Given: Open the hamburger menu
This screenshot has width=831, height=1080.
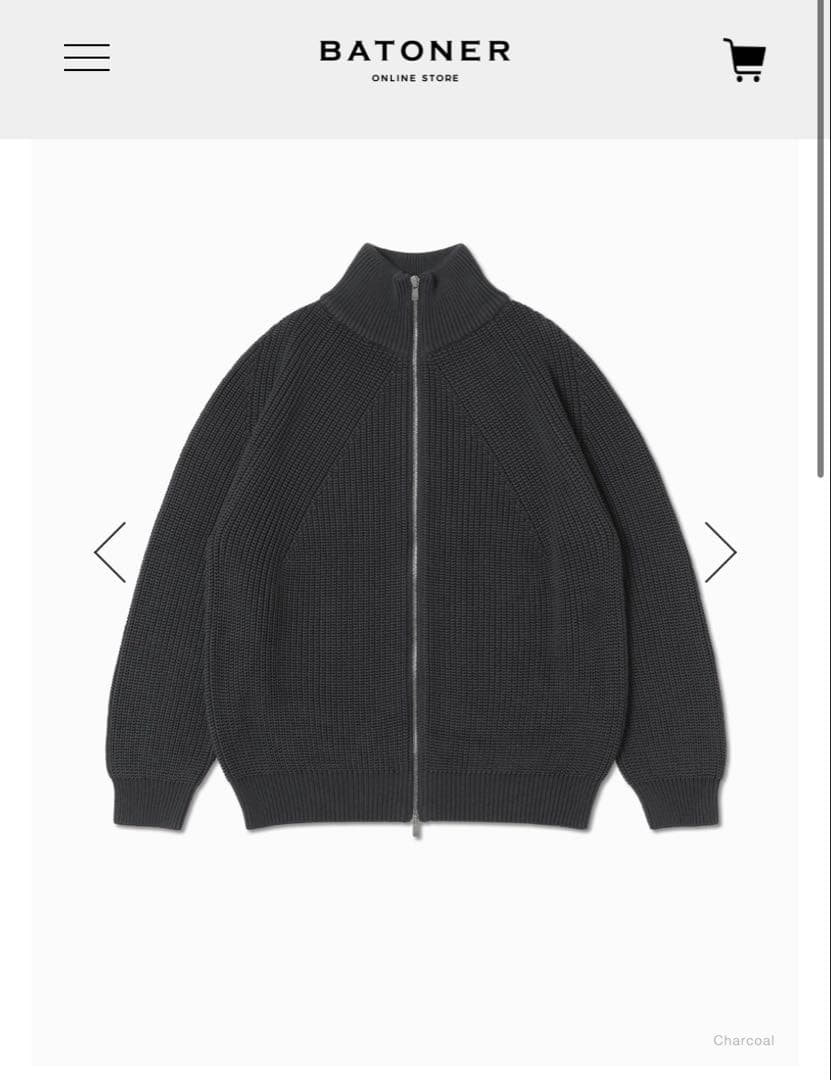Looking at the screenshot, I should 87,57.
